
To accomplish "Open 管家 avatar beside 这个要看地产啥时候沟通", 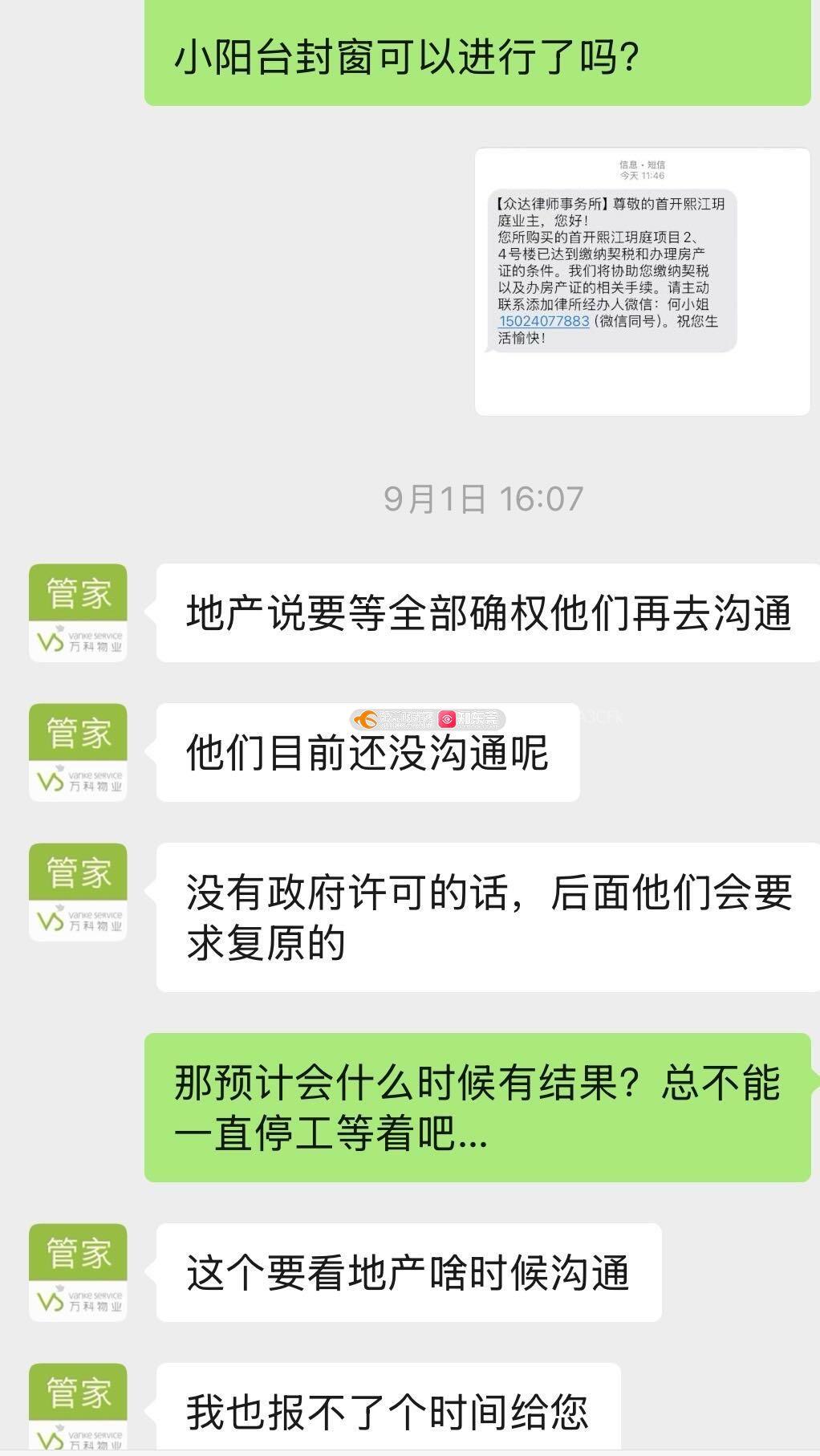I will [78, 1272].
